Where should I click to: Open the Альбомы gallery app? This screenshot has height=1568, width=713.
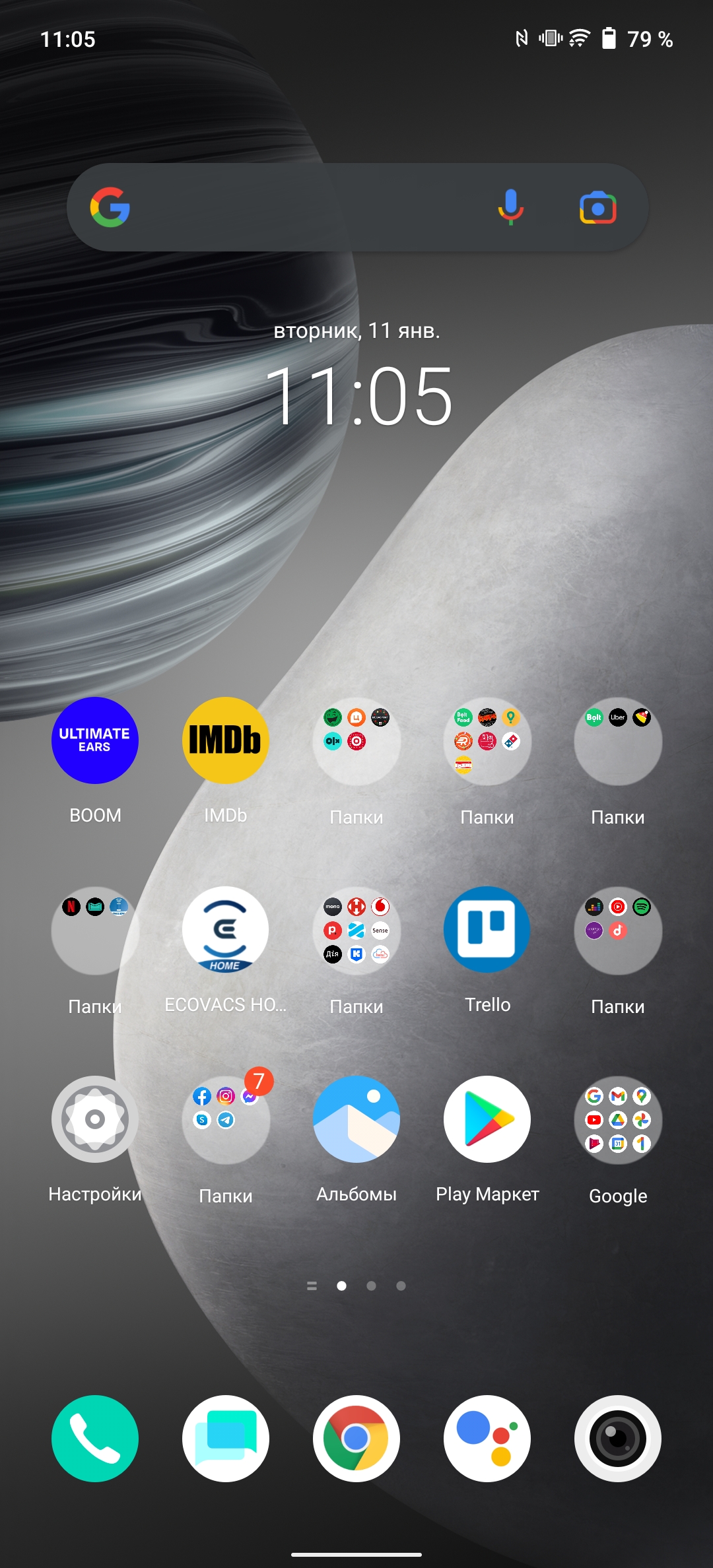(x=356, y=1119)
